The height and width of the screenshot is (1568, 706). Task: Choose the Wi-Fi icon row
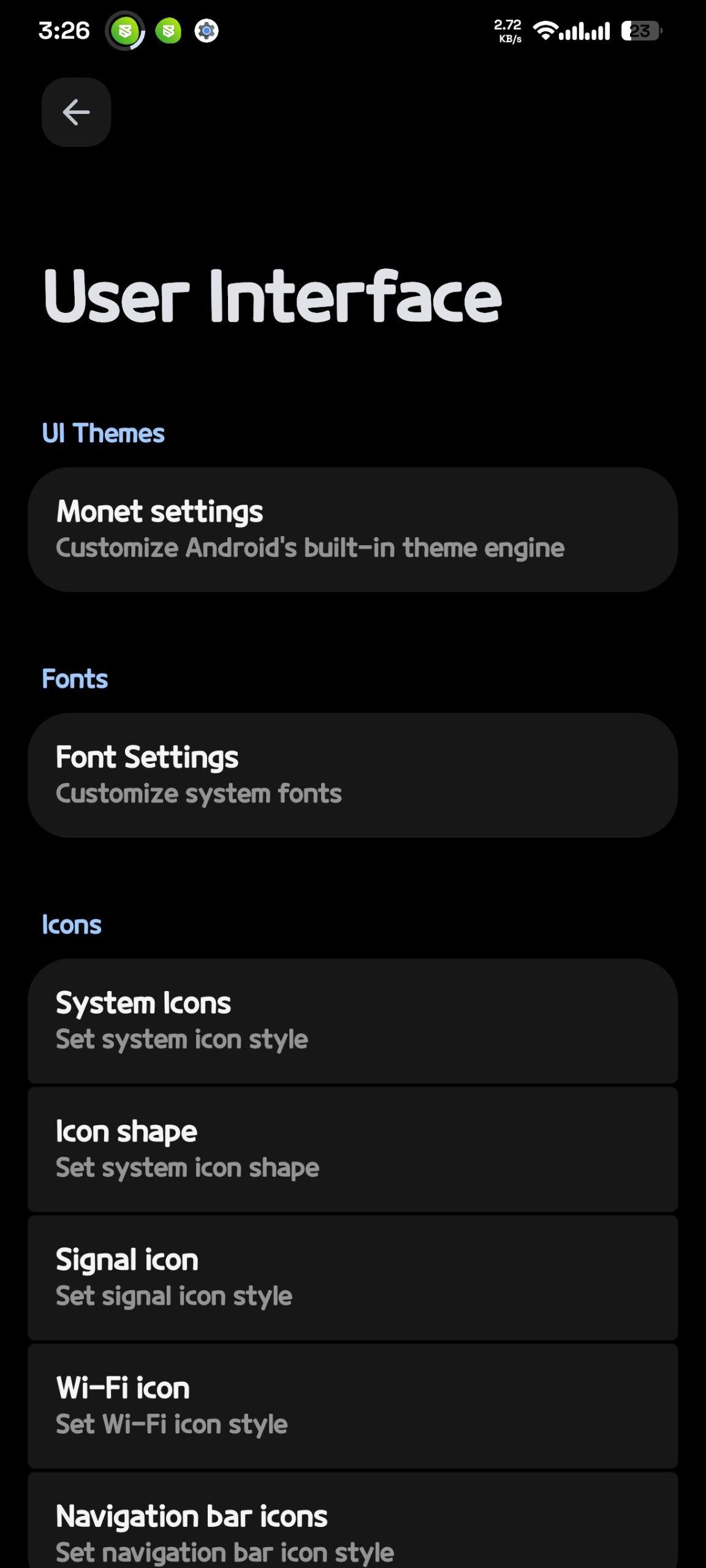coord(353,1406)
